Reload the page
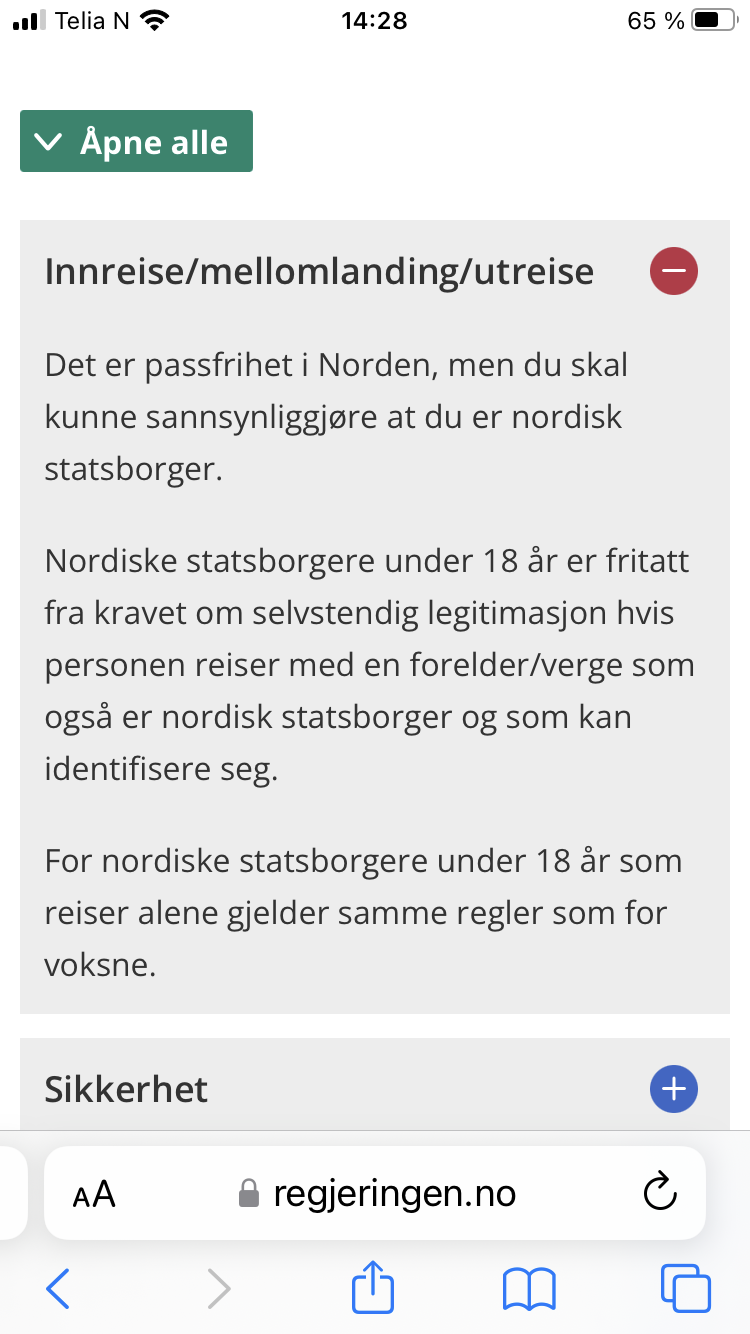This screenshot has height=1334, width=750. click(x=658, y=1192)
